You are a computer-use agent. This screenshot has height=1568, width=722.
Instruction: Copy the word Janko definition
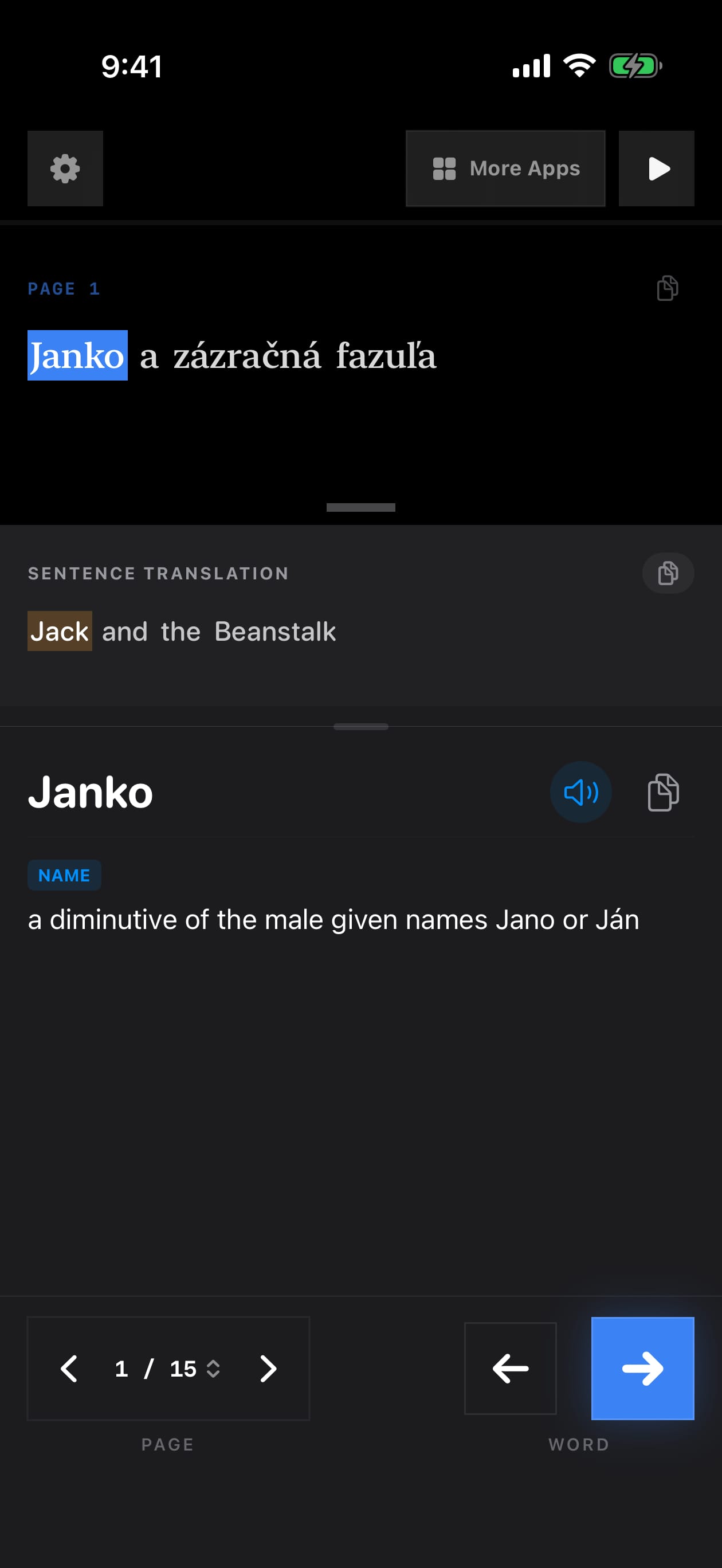click(x=663, y=792)
